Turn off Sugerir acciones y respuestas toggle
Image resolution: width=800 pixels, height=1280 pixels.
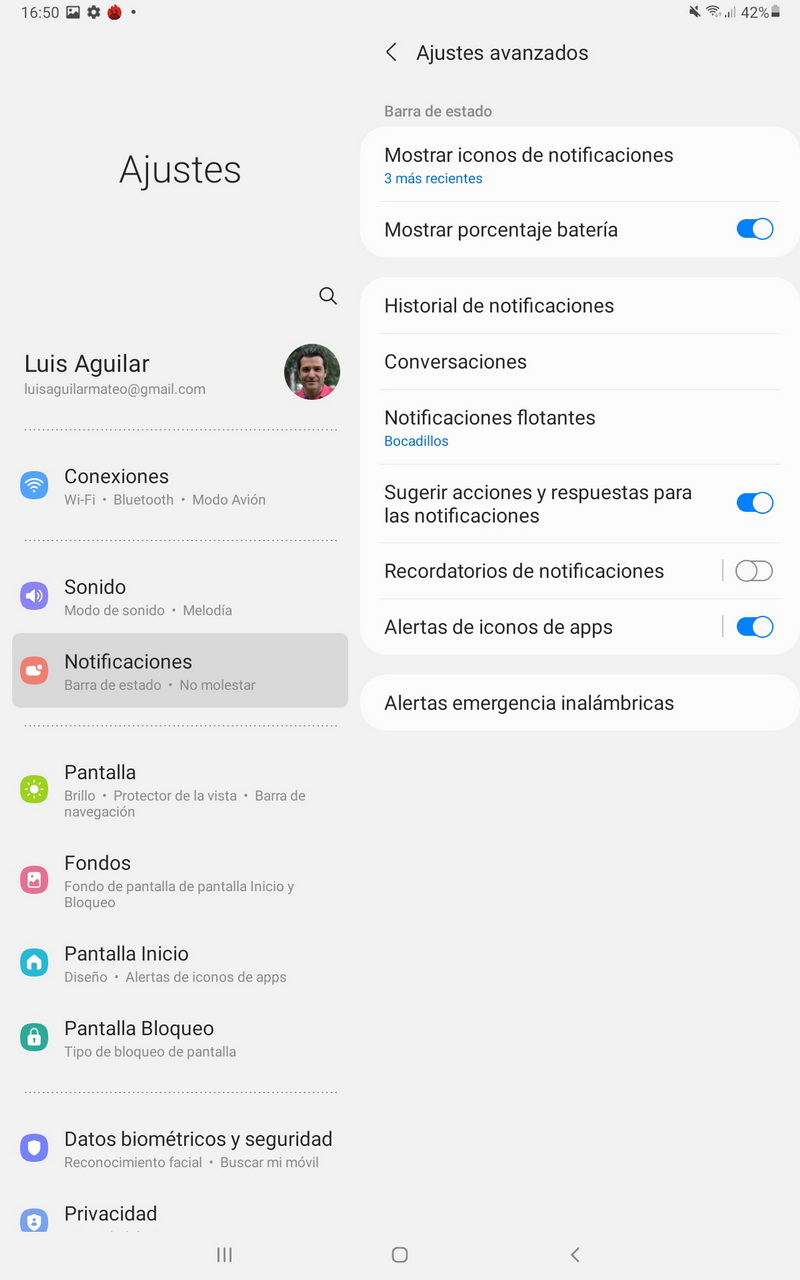pyautogui.click(x=755, y=503)
